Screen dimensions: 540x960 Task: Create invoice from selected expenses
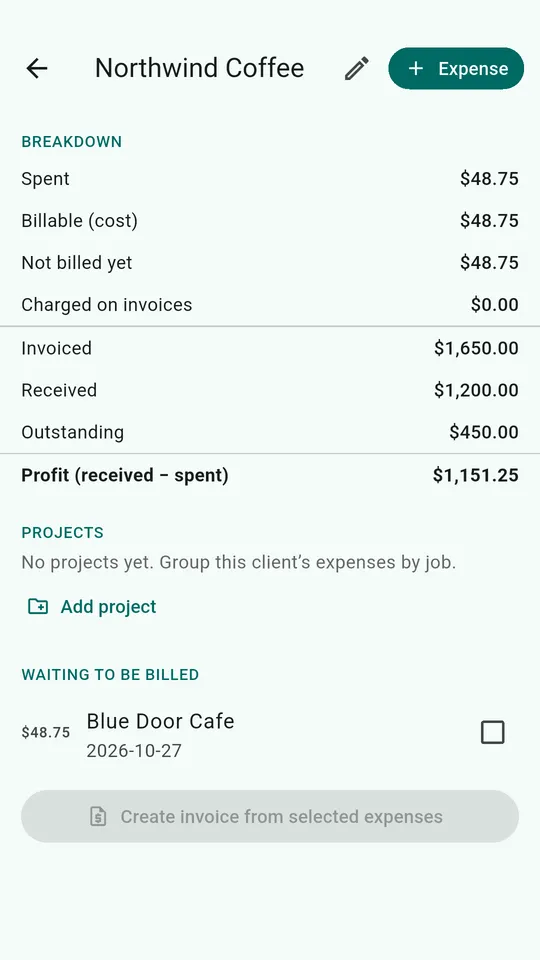tap(270, 816)
